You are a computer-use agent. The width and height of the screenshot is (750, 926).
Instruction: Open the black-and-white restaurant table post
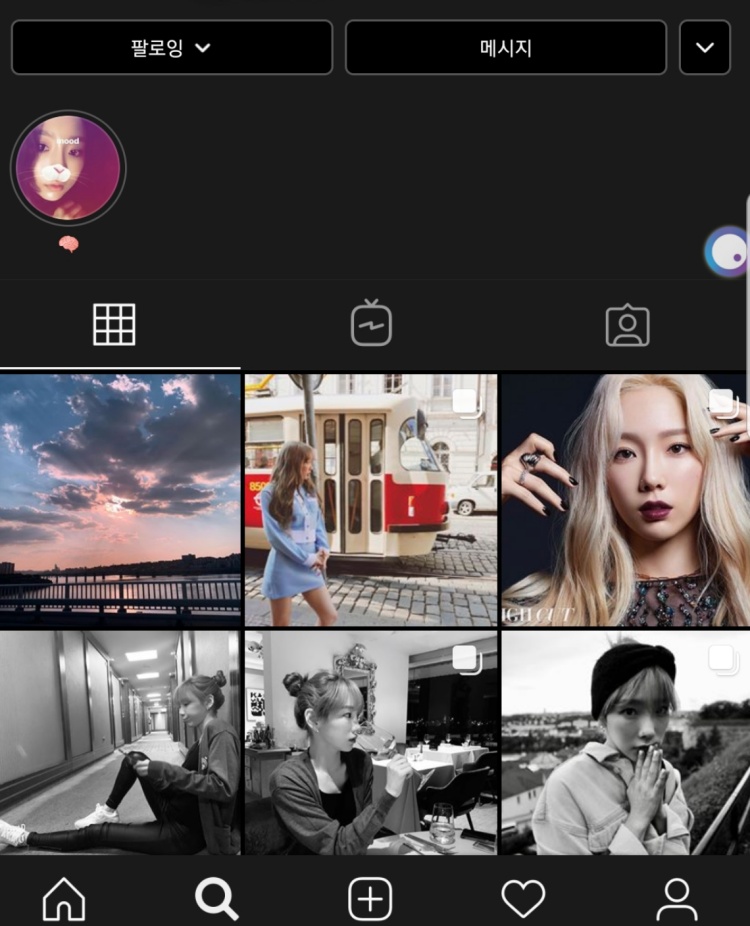[371, 742]
